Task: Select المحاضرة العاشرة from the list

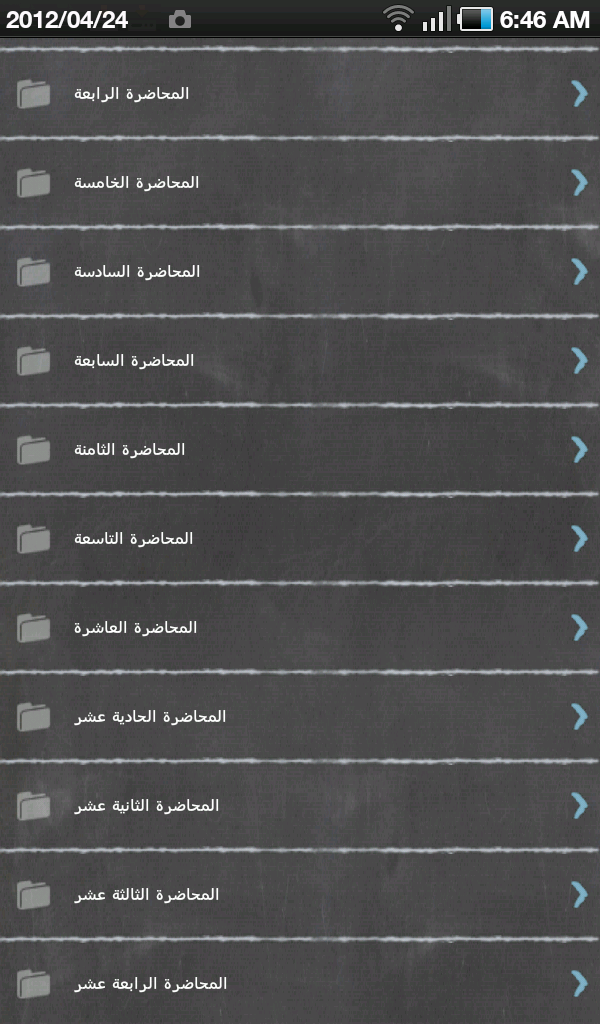Action: pyautogui.click(x=300, y=627)
